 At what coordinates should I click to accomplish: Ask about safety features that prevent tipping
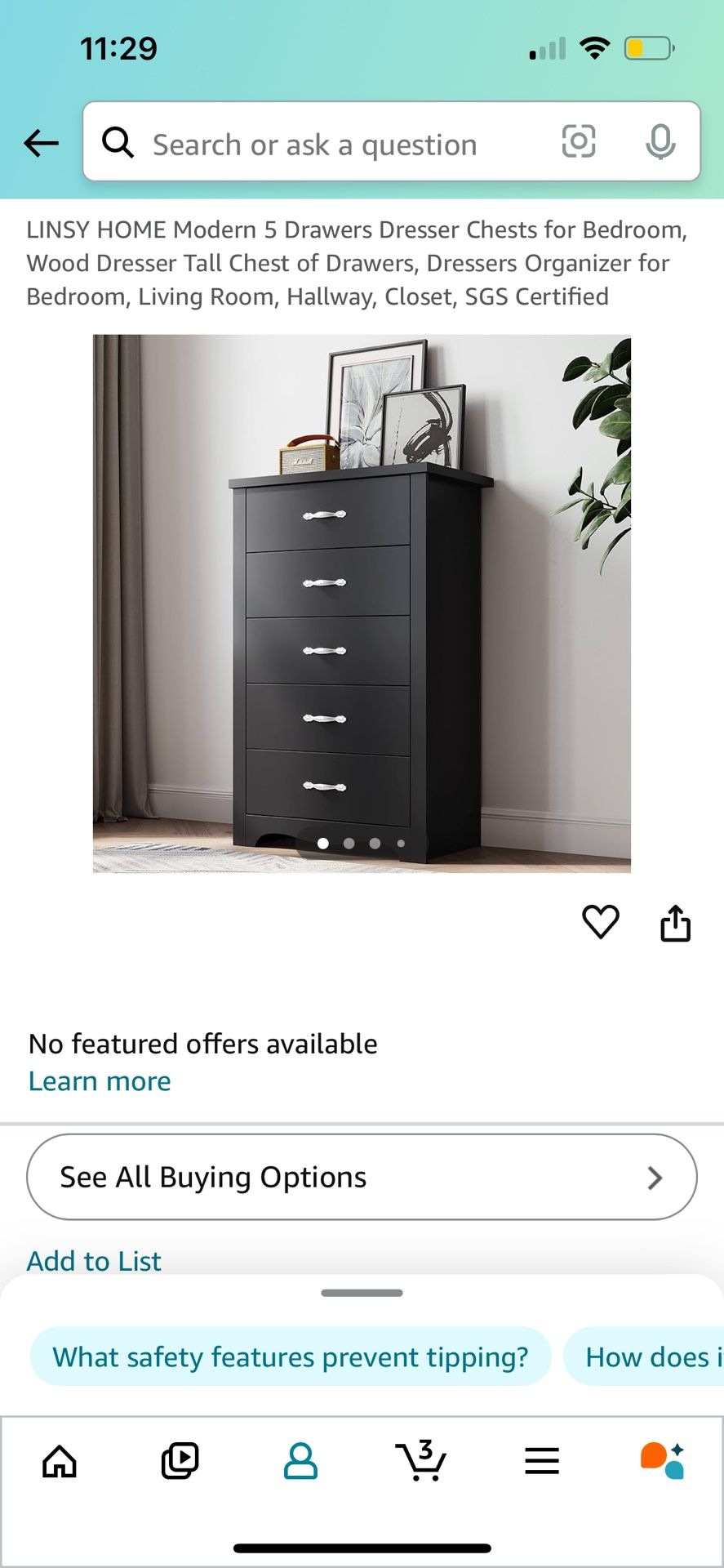pos(291,1356)
